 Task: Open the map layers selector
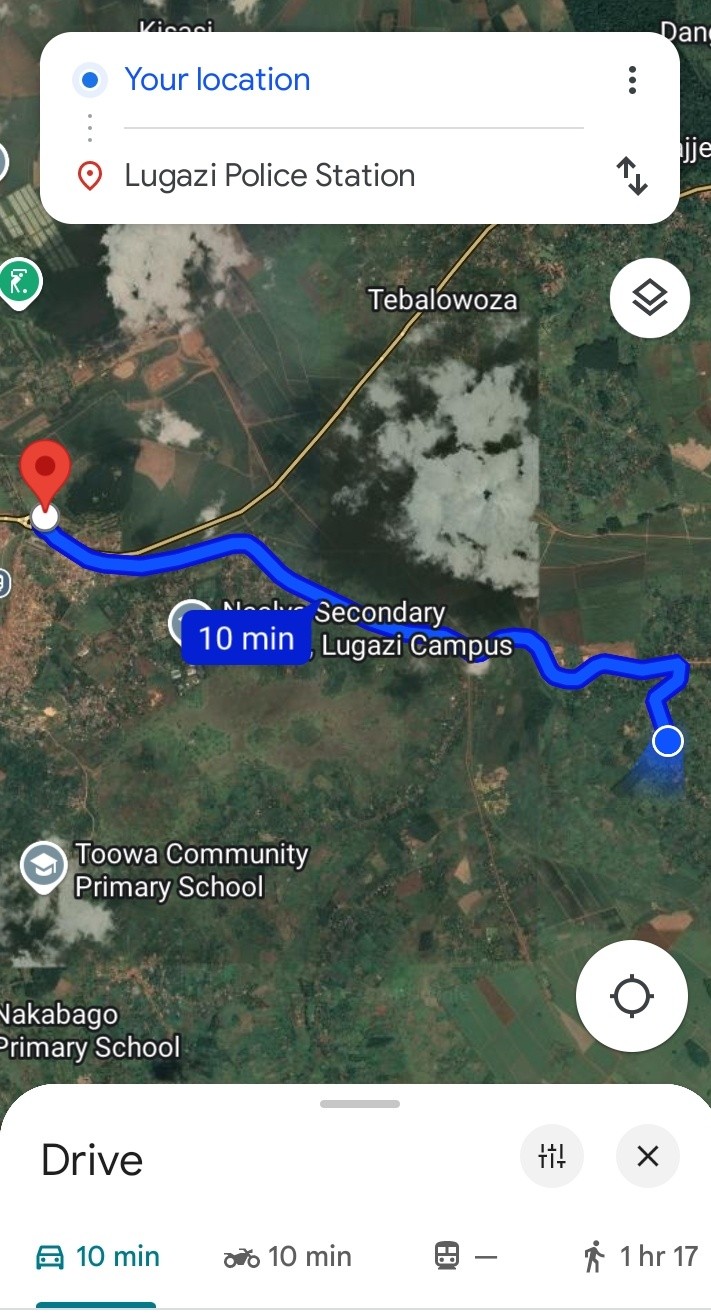pyautogui.click(x=650, y=298)
